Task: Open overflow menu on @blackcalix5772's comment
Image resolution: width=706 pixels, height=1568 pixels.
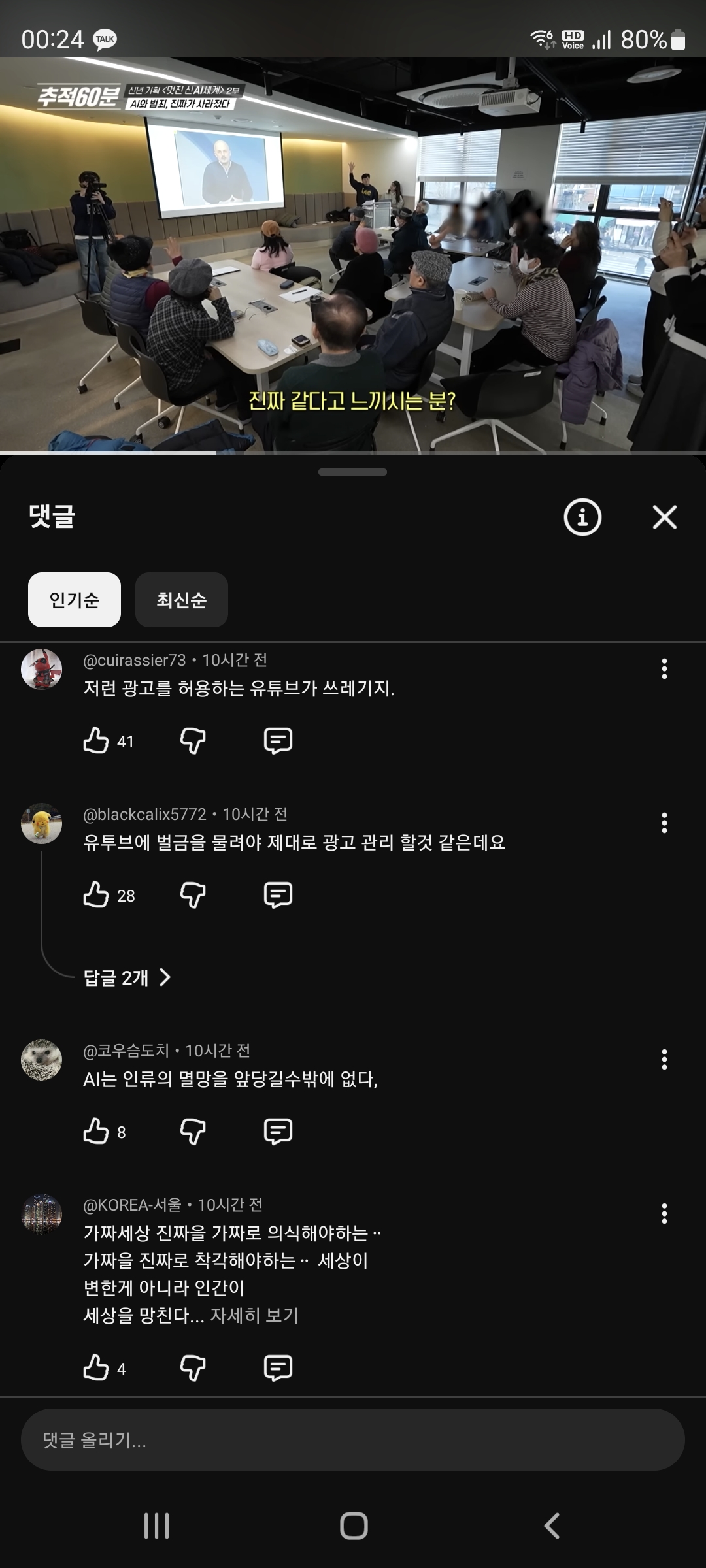Action: click(664, 823)
